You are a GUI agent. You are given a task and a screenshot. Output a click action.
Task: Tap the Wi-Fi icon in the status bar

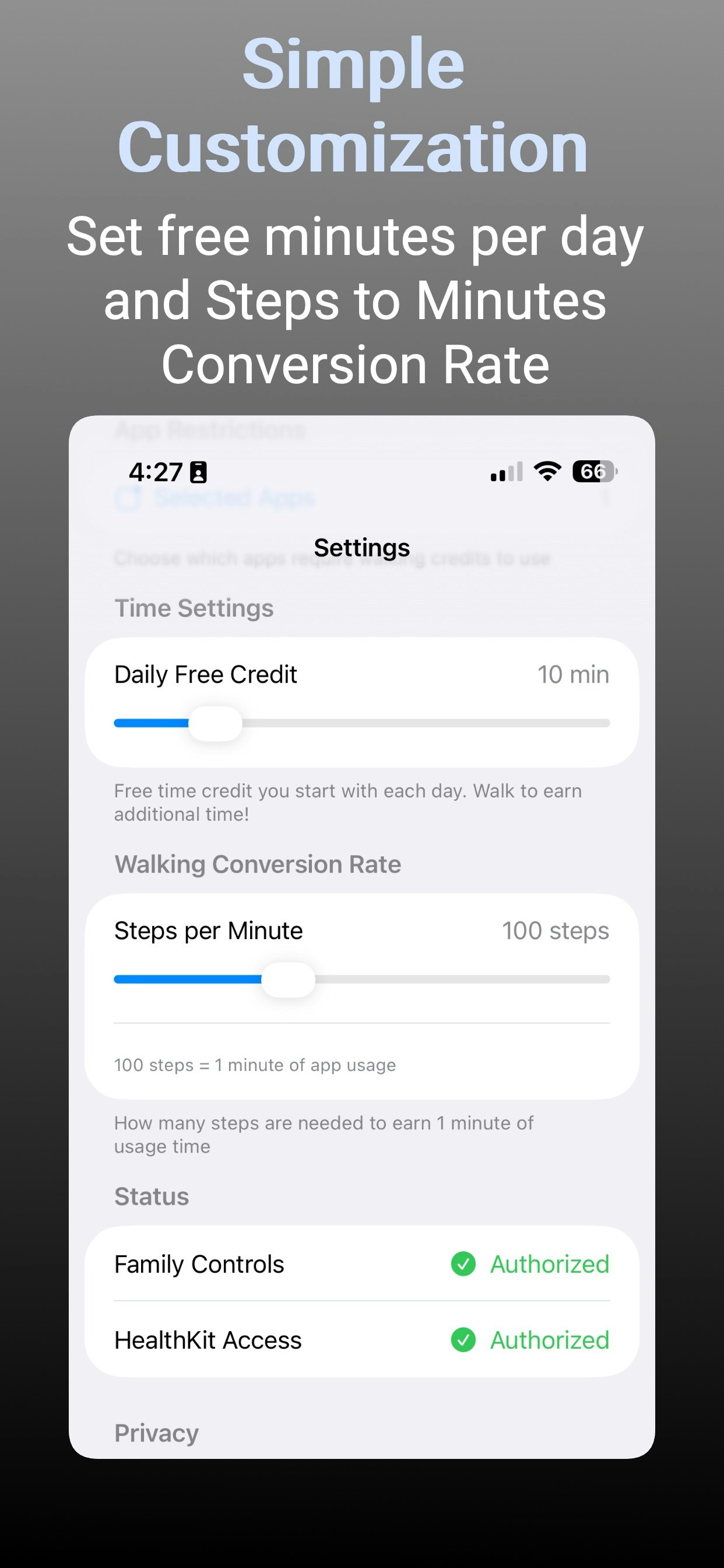[546, 471]
